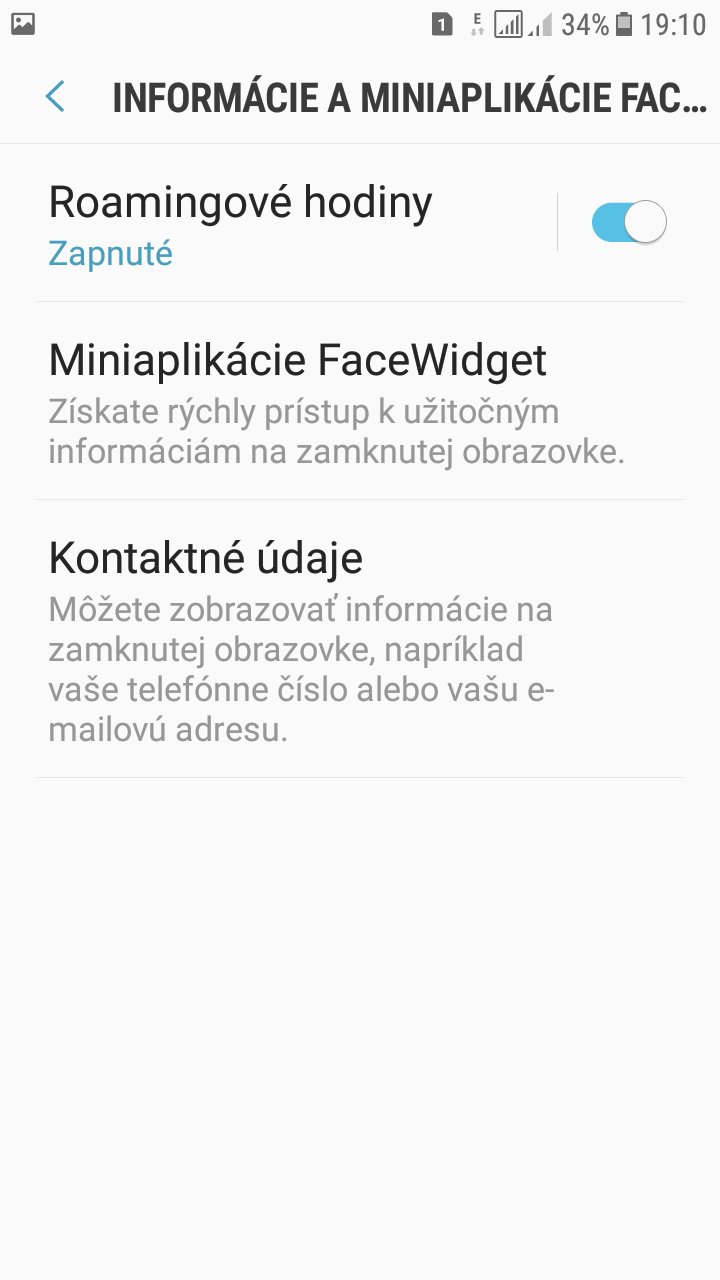Open Miniaplikácie FaceWidget
This screenshot has height=1280, width=720.
pyautogui.click(x=360, y=401)
